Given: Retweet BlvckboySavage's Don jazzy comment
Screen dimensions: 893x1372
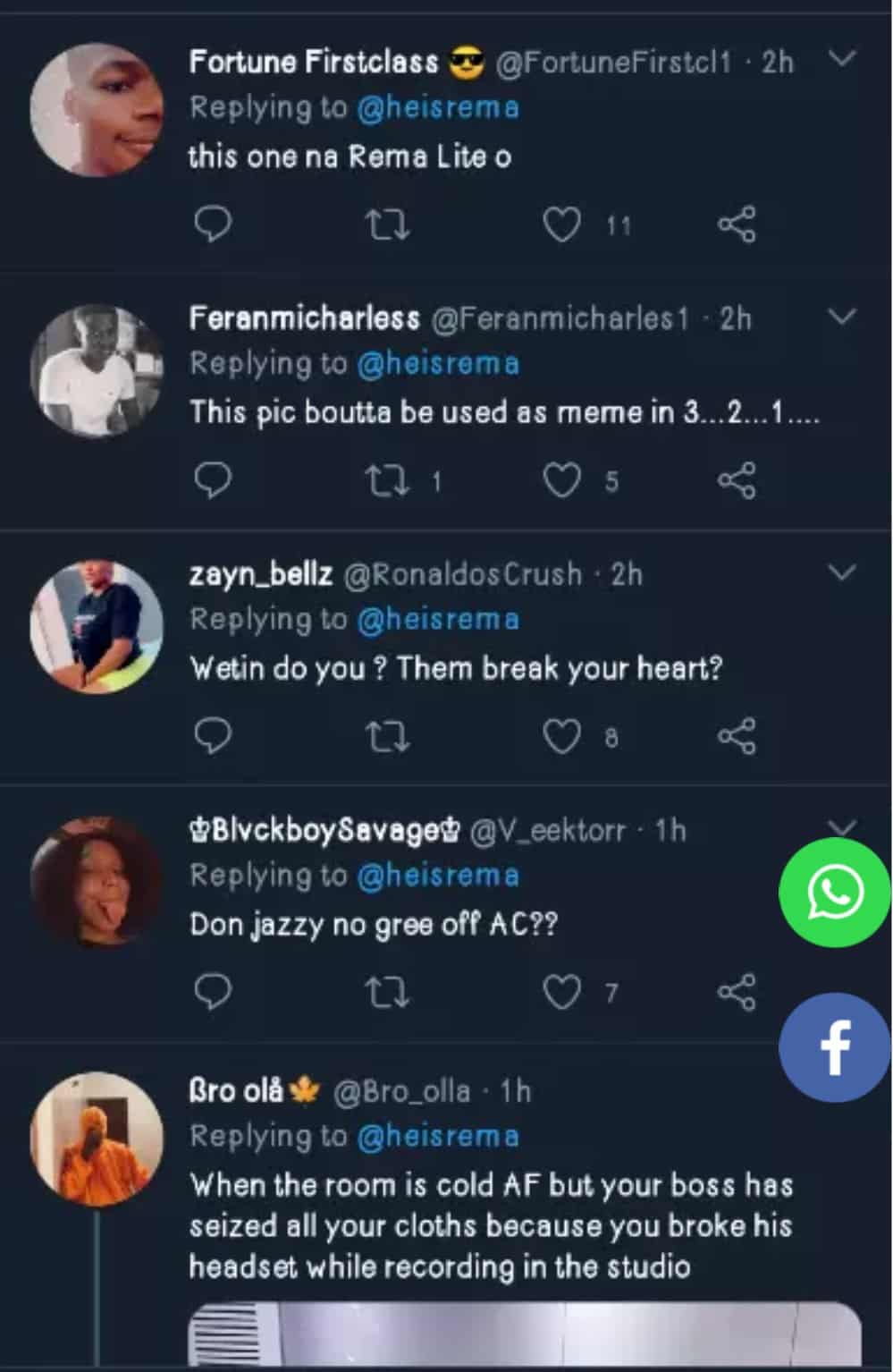Looking at the screenshot, I should point(389,992).
